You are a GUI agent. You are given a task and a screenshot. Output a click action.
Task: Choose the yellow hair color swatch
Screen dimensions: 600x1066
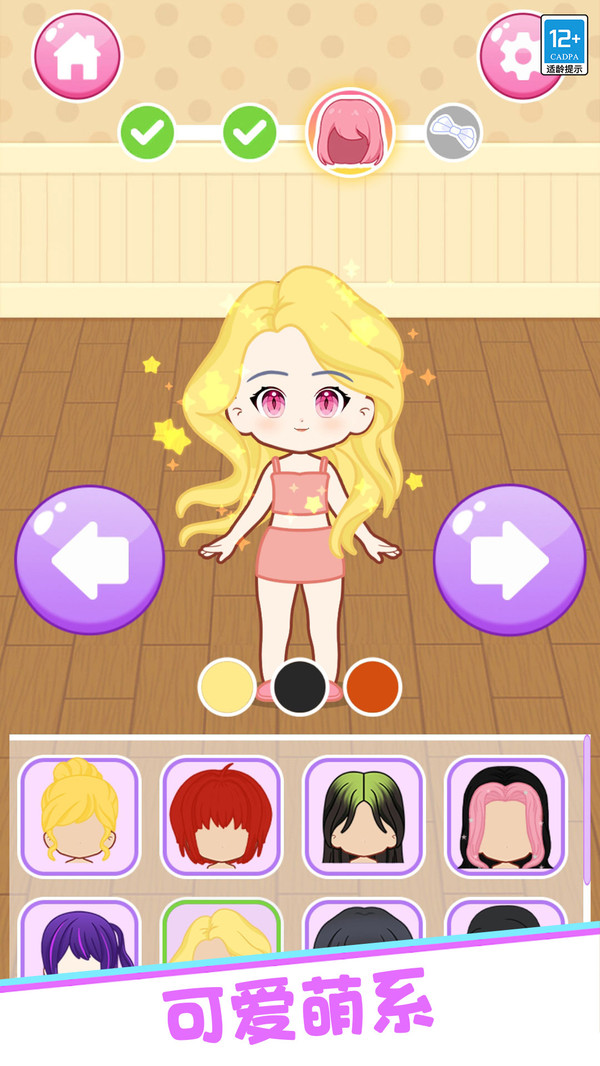tap(227, 686)
